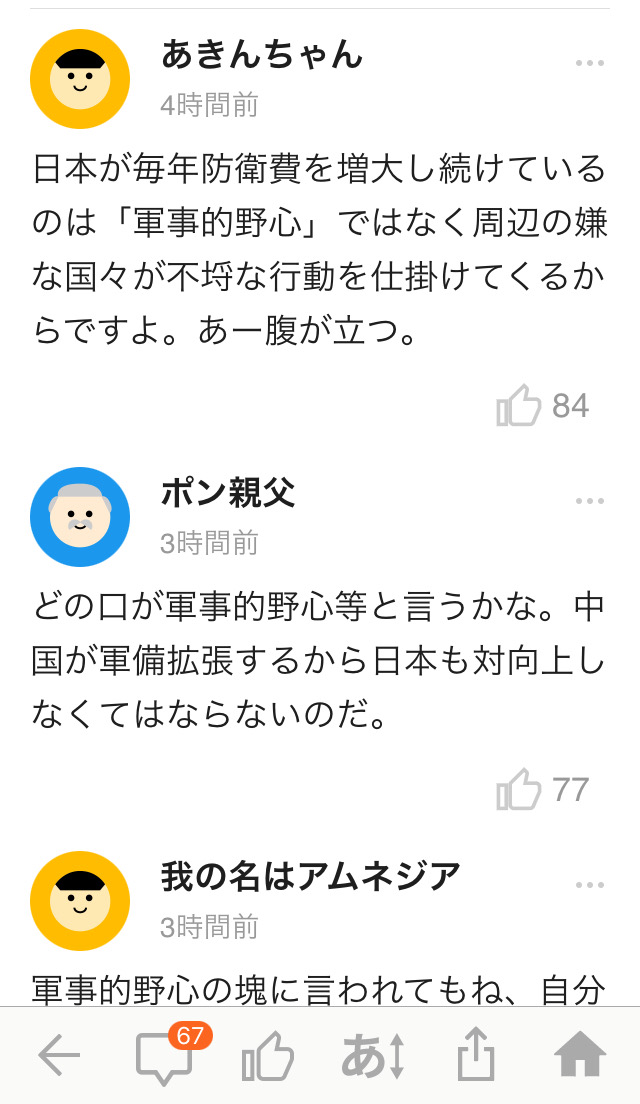Screen dimensions: 640x1104
Task: Go back using the bottom arrow
Action: click(59, 1056)
